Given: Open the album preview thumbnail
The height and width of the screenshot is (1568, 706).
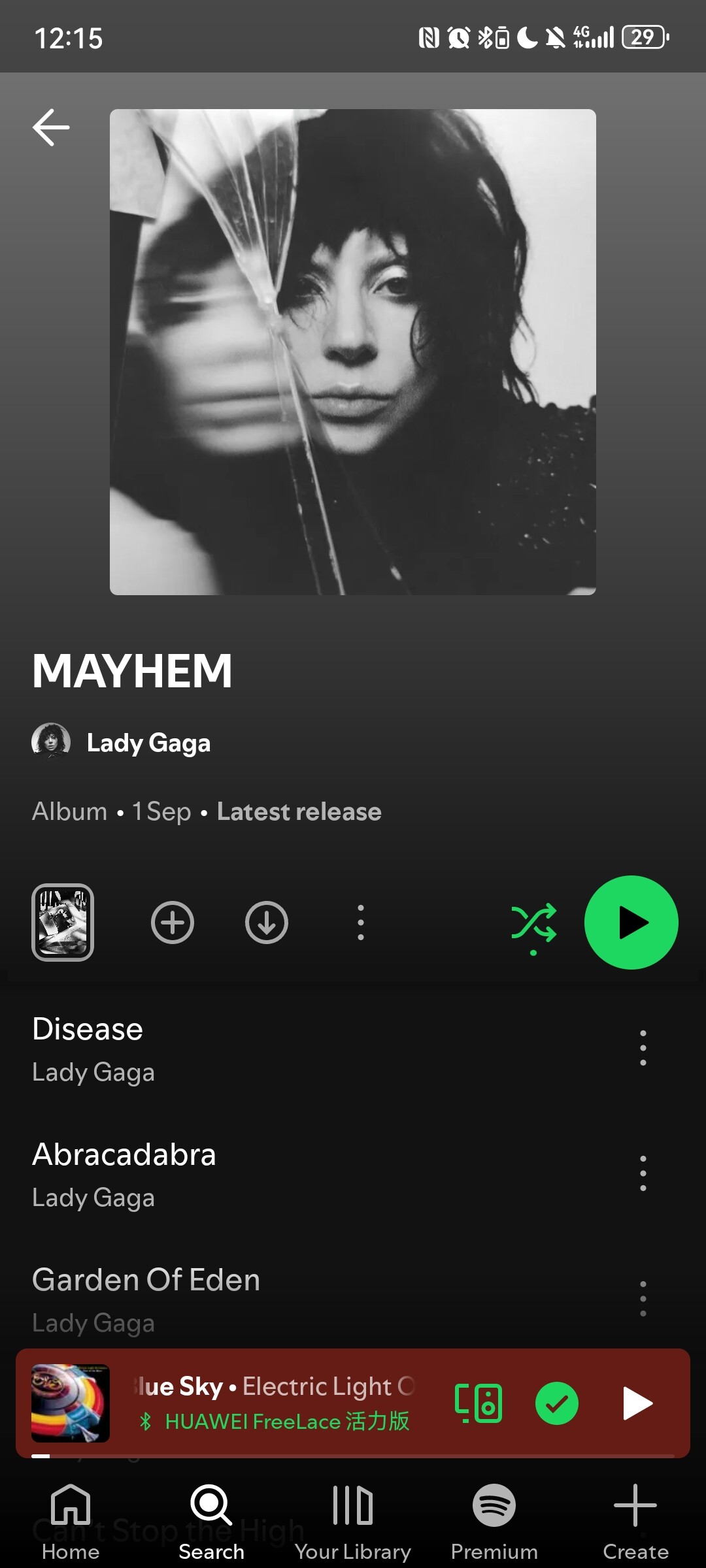Looking at the screenshot, I should coord(63,923).
